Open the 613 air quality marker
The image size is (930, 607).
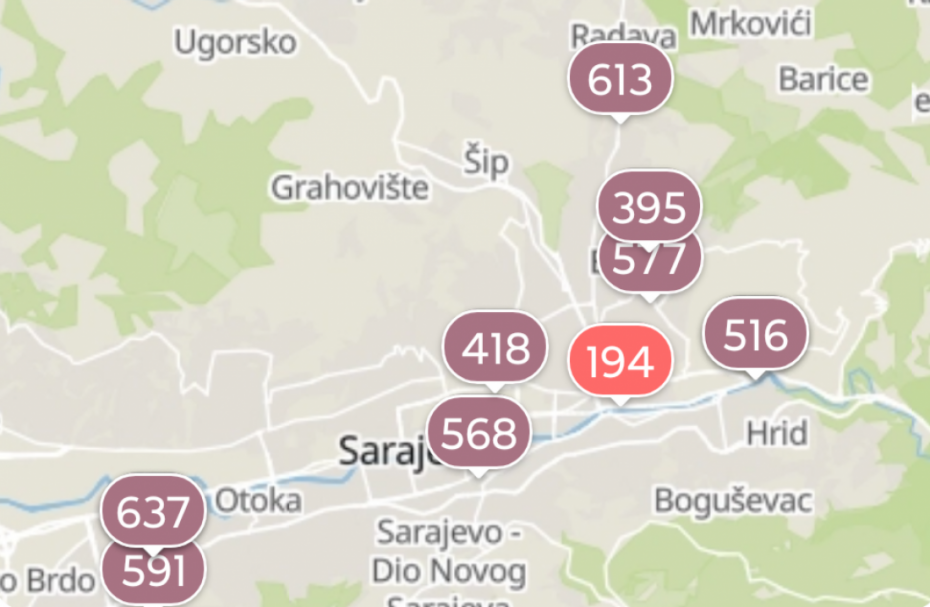620,80
